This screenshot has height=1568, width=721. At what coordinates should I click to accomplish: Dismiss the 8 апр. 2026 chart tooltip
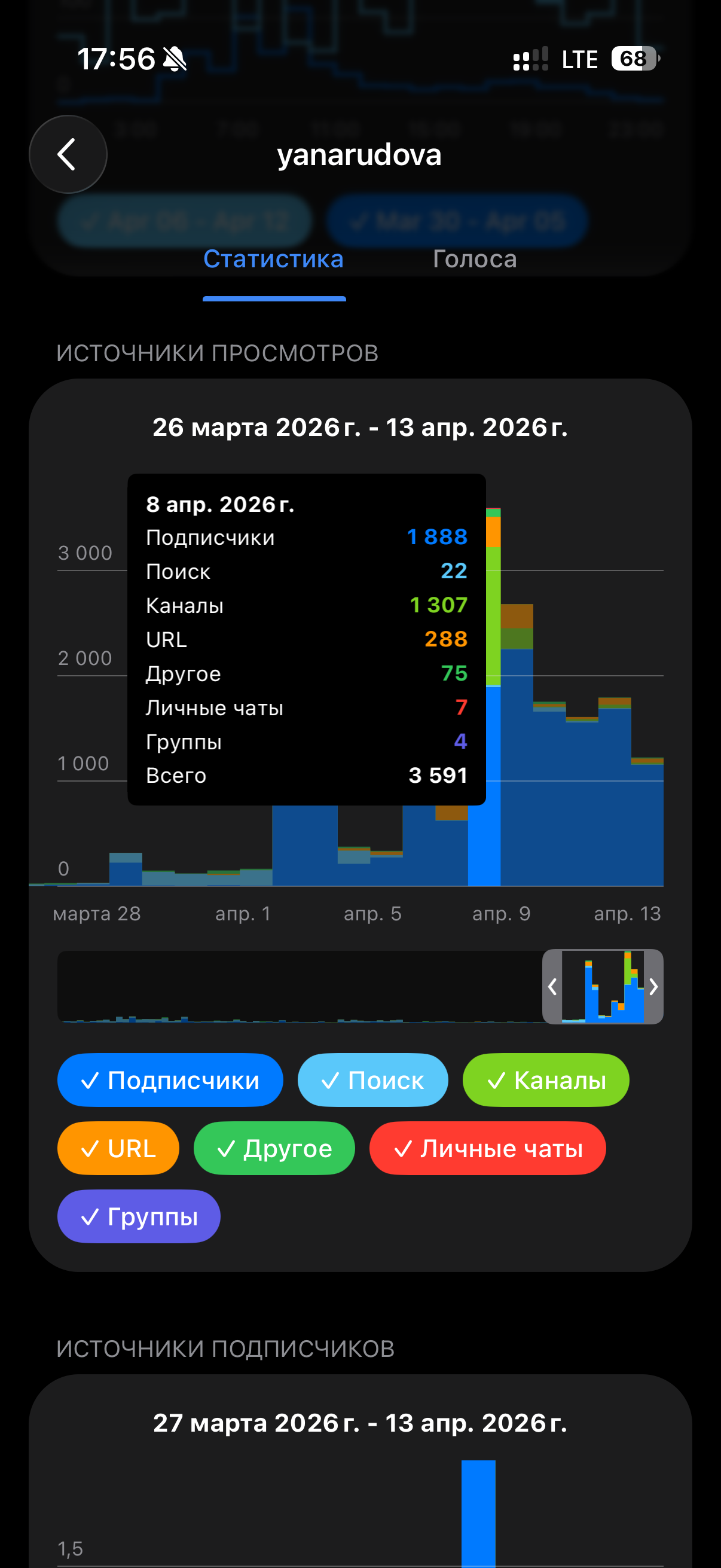point(306,639)
